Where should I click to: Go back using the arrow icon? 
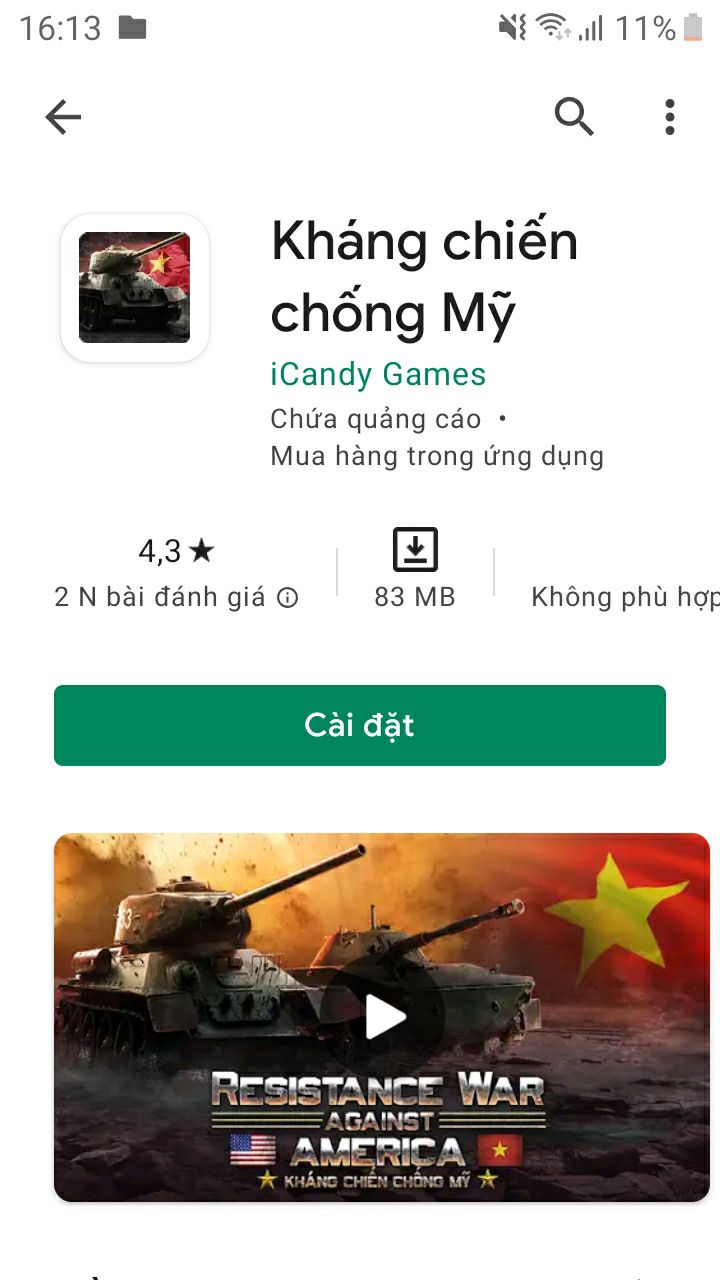tap(63, 118)
